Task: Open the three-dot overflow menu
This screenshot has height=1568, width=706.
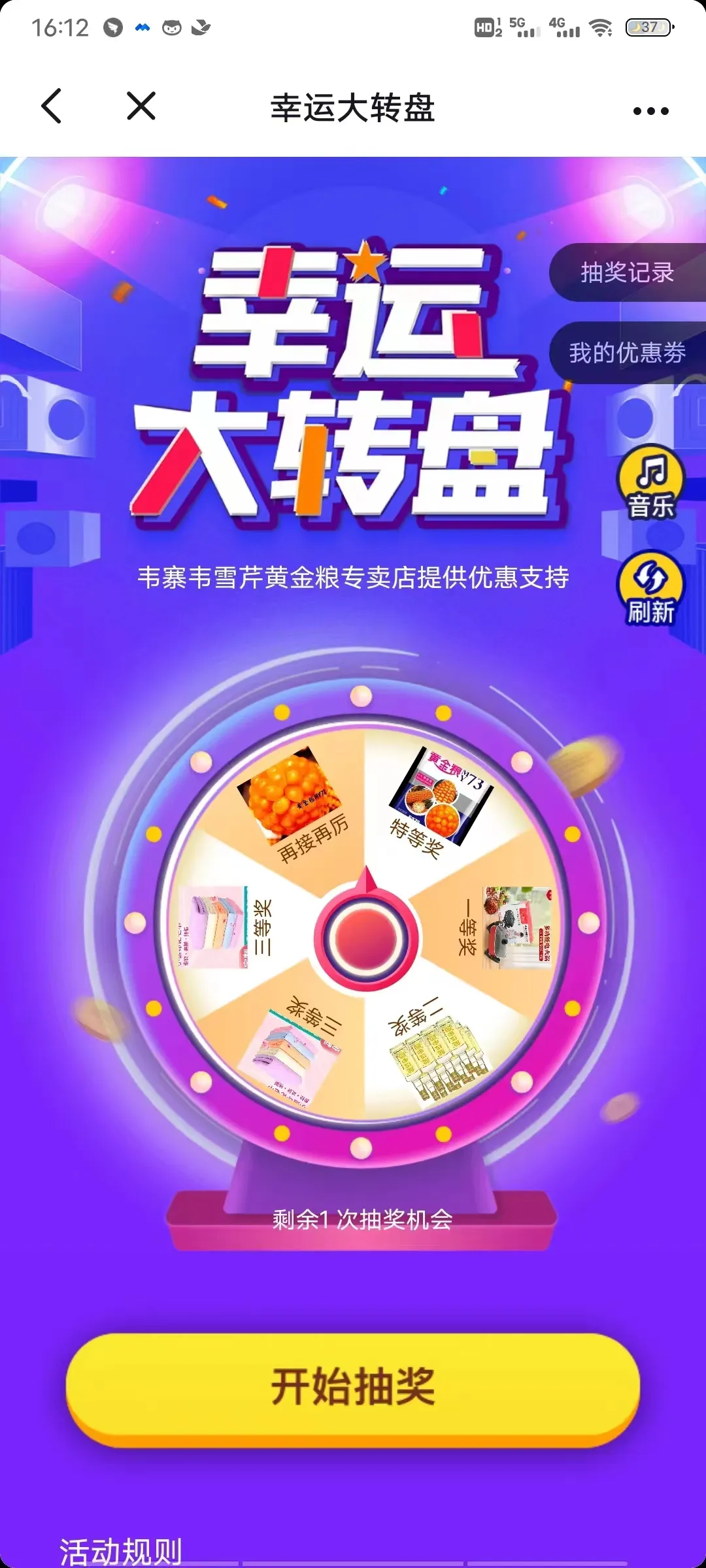Action: (x=651, y=111)
